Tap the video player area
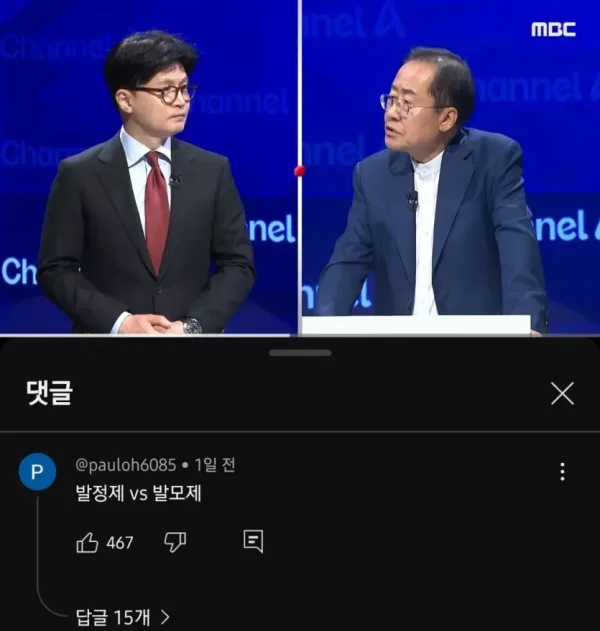Image resolution: width=600 pixels, height=631 pixels. coord(300,168)
